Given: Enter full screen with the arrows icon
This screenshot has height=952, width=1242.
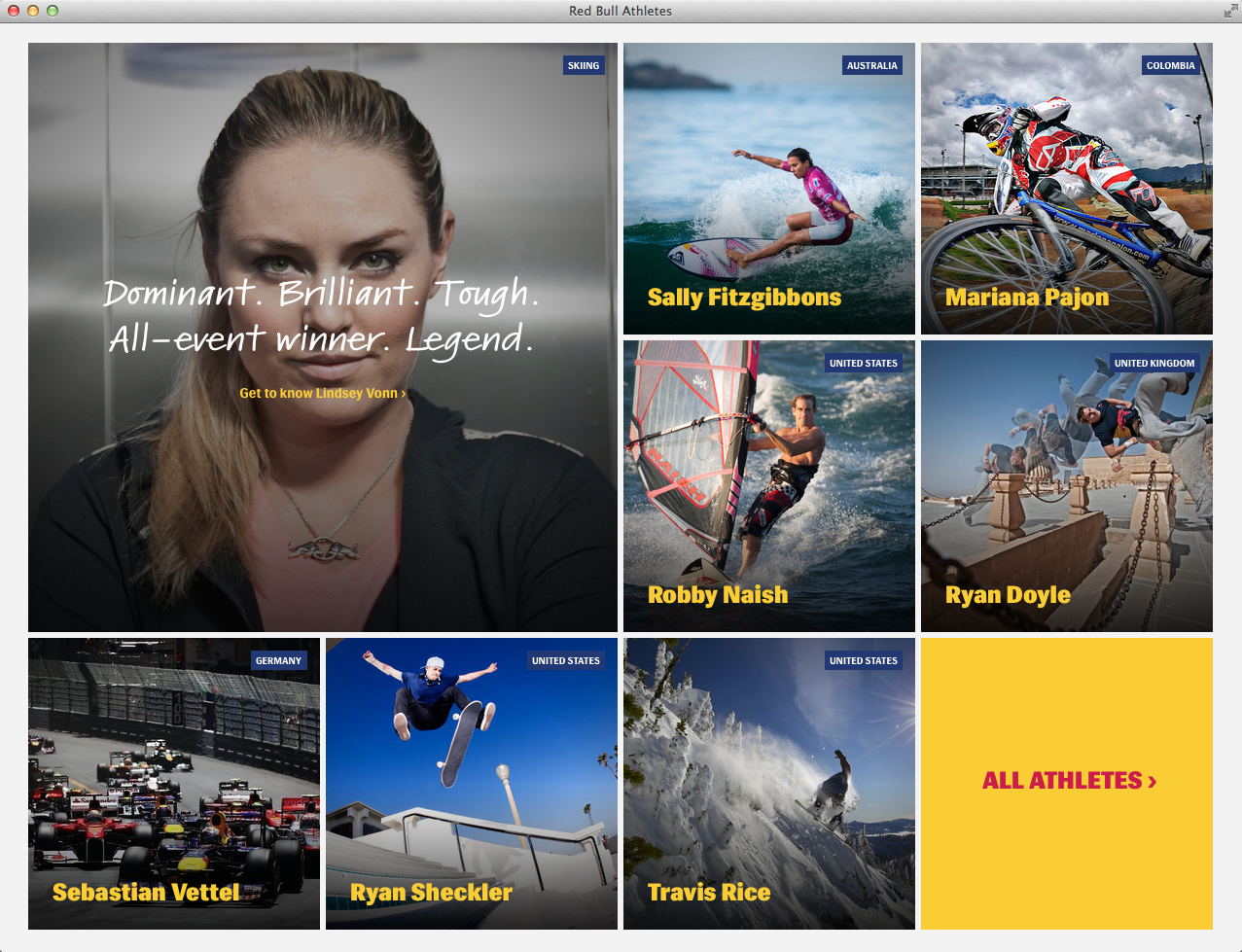Looking at the screenshot, I should coord(1230,11).
